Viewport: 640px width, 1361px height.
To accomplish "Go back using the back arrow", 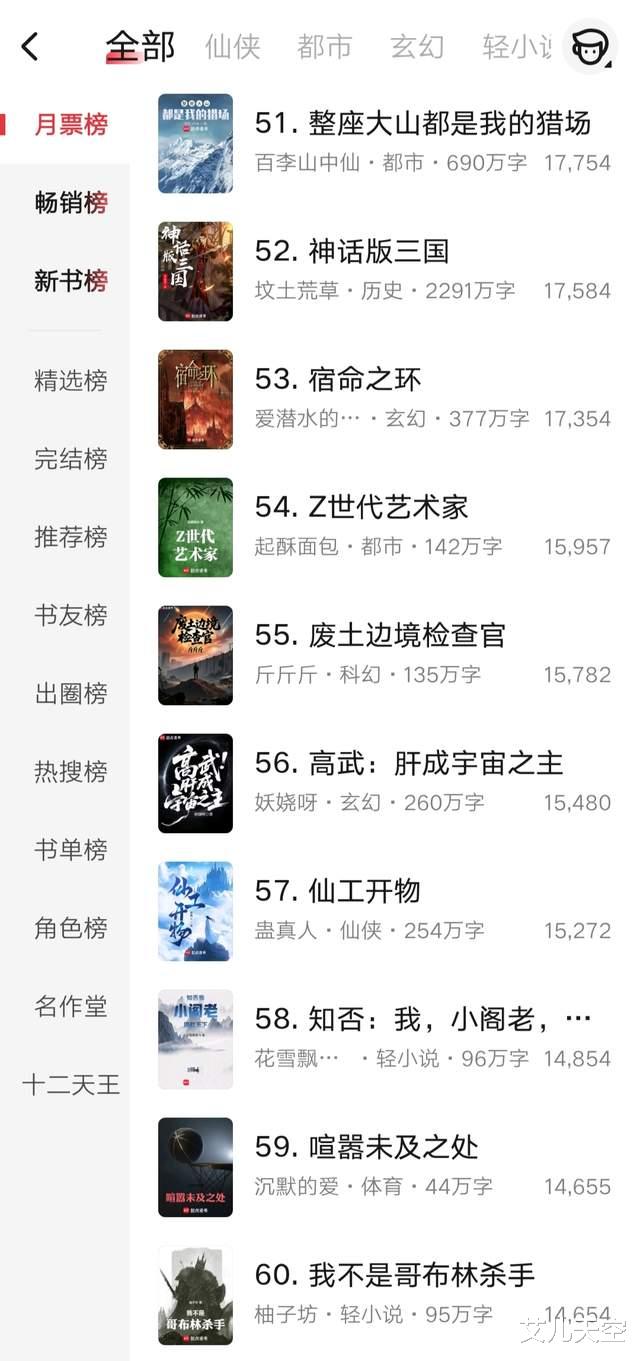I will click(30, 46).
